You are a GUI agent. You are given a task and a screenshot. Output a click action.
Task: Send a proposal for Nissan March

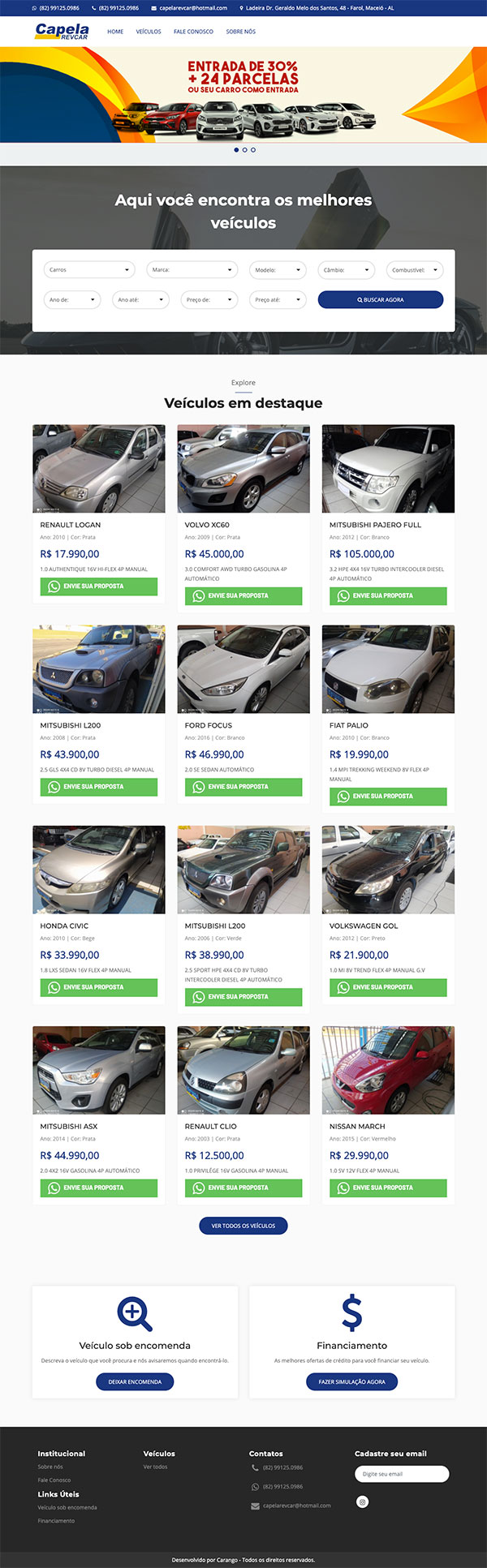tap(388, 1188)
